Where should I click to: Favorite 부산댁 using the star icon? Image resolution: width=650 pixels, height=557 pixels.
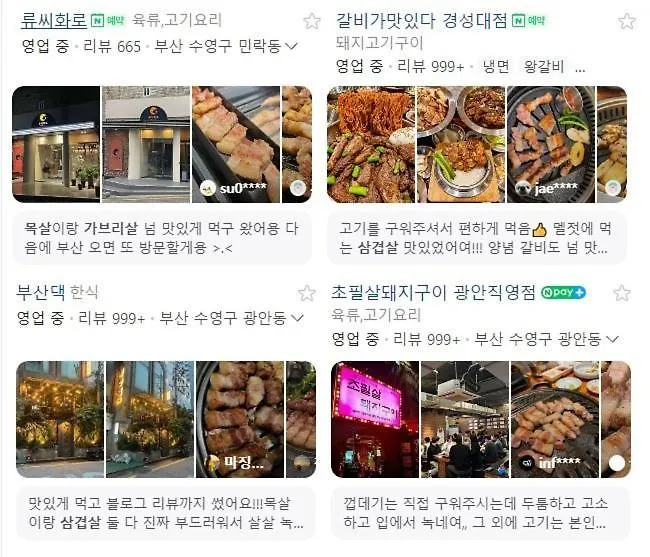tap(307, 293)
